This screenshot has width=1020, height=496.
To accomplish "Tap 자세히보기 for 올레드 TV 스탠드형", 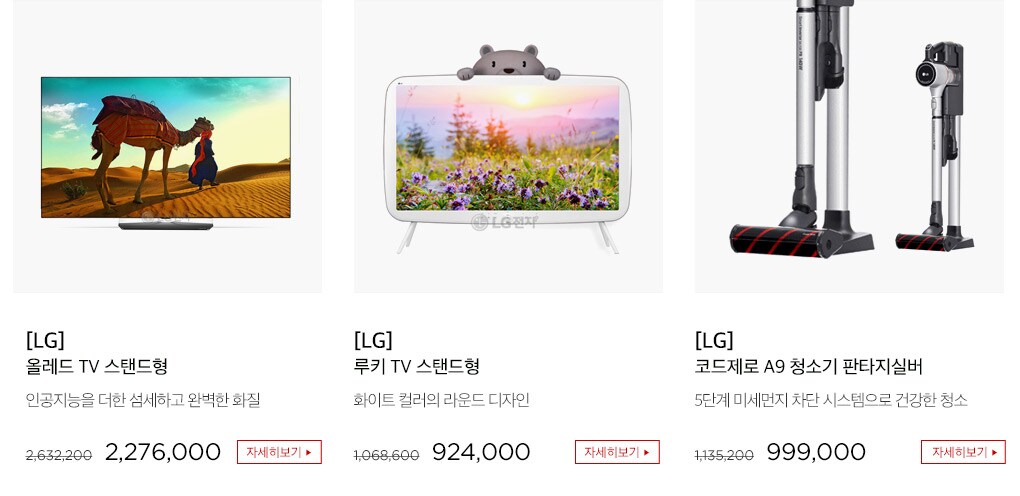I will (279, 452).
